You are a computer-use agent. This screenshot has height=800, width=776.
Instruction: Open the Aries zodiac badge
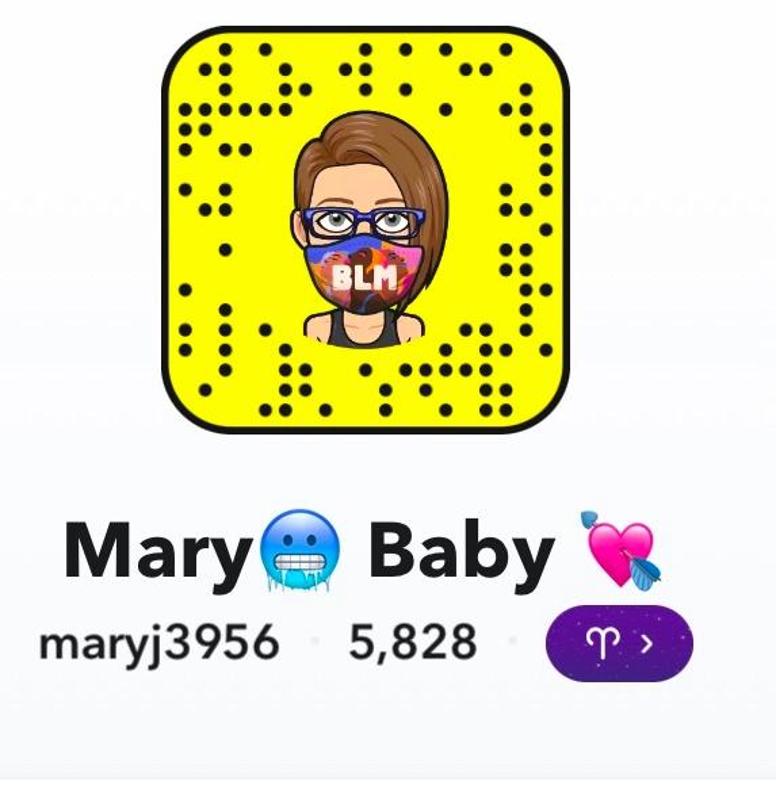coord(619,643)
